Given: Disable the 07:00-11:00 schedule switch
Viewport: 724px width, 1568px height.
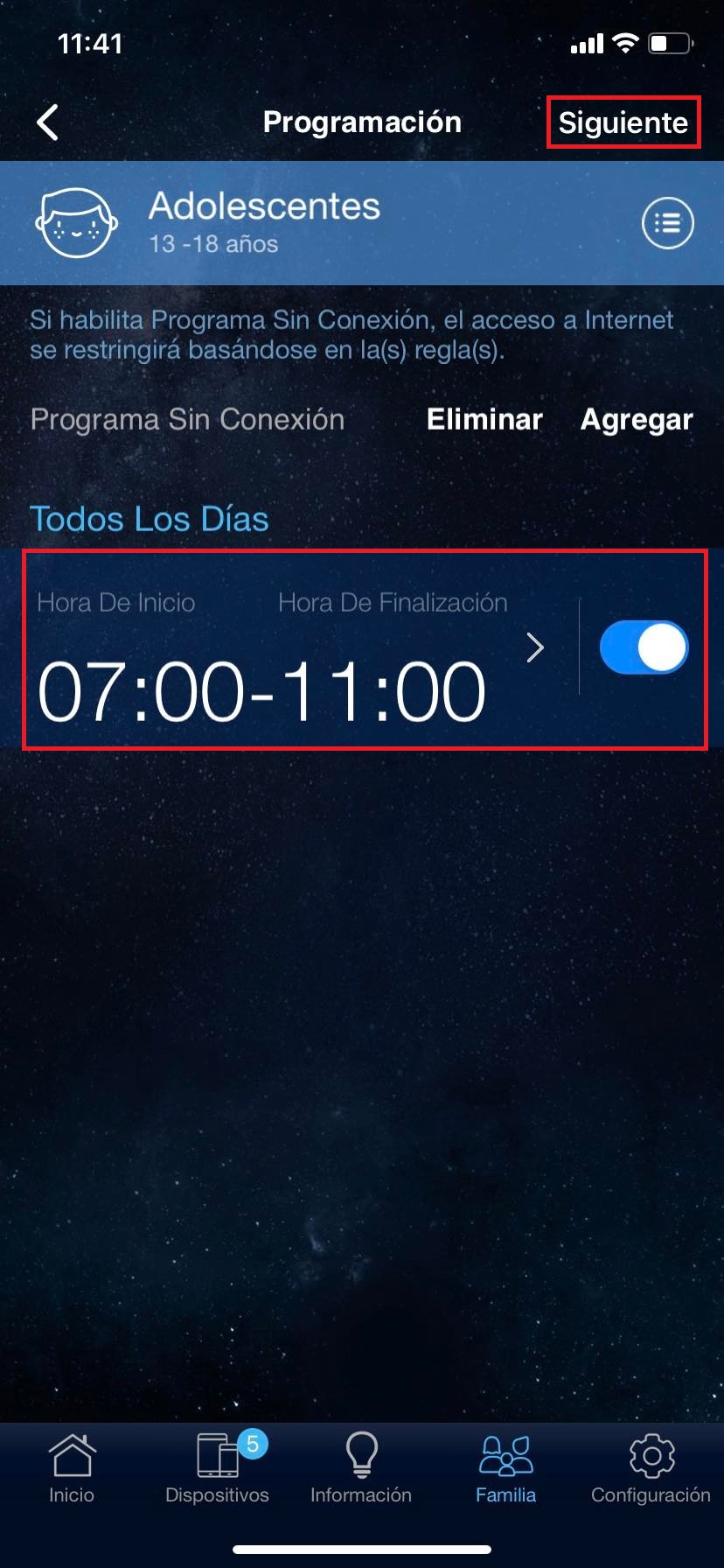Looking at the screenshot, I should (x=644, y=648).
